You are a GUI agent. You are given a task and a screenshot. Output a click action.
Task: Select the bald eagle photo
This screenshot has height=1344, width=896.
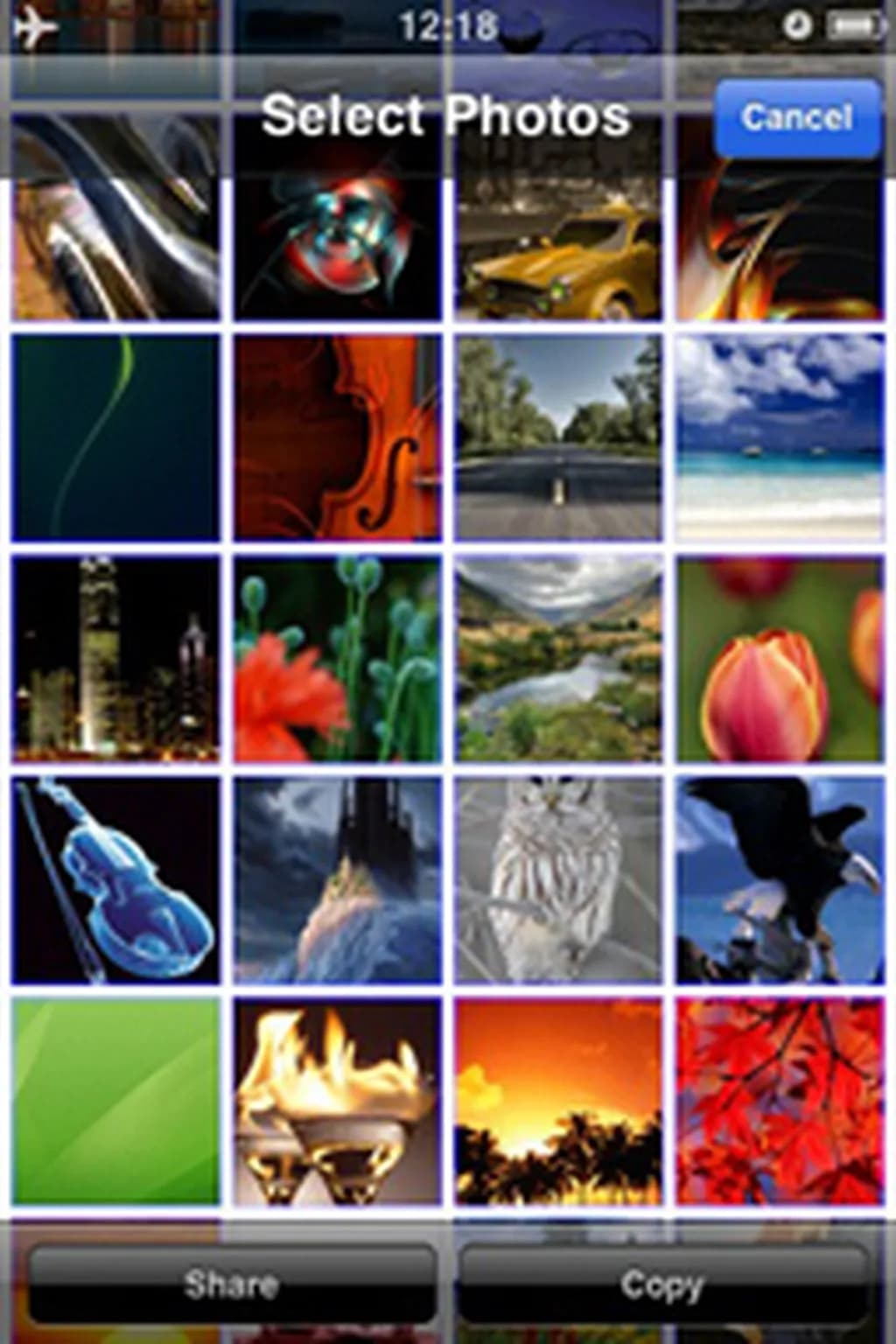tap(780, 879)
